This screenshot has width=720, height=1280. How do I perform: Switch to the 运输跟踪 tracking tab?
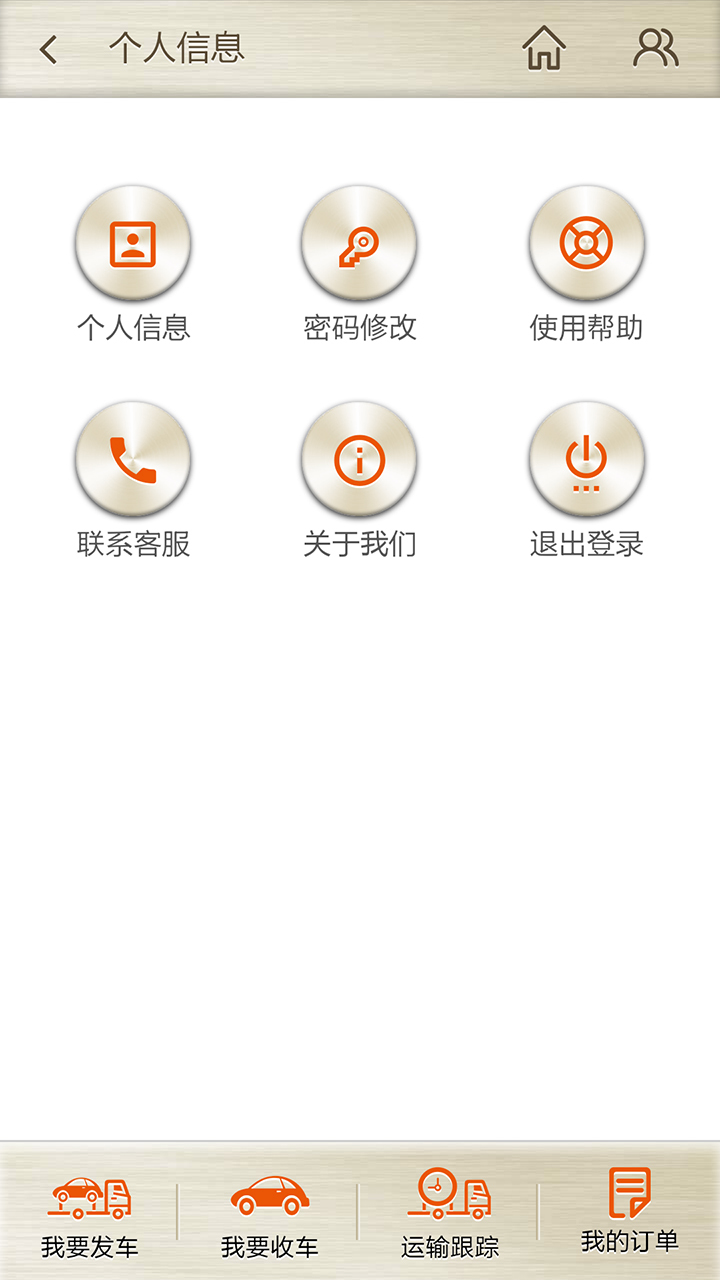450,1212
